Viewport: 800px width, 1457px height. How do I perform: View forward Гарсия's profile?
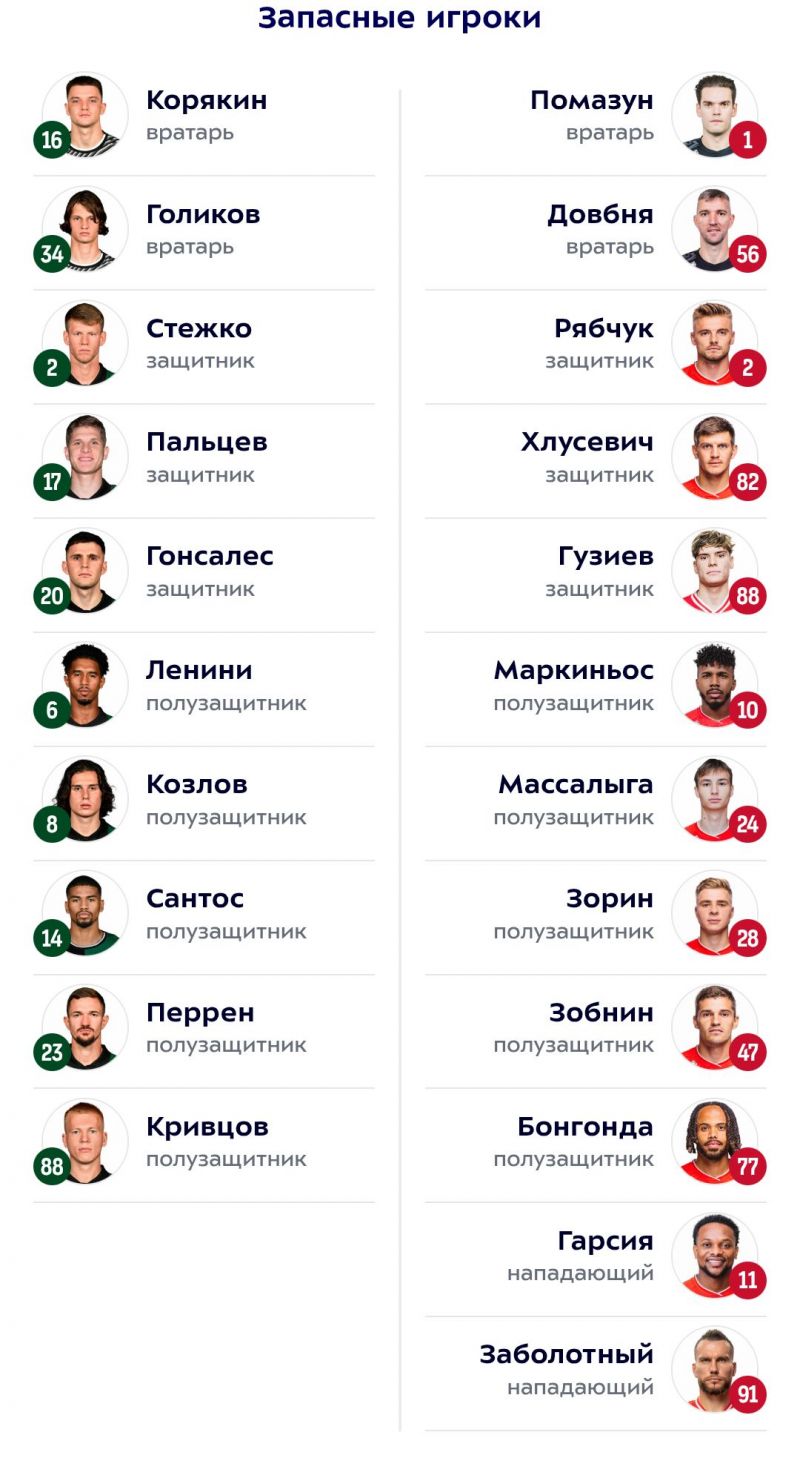(x=605, y=1241)
